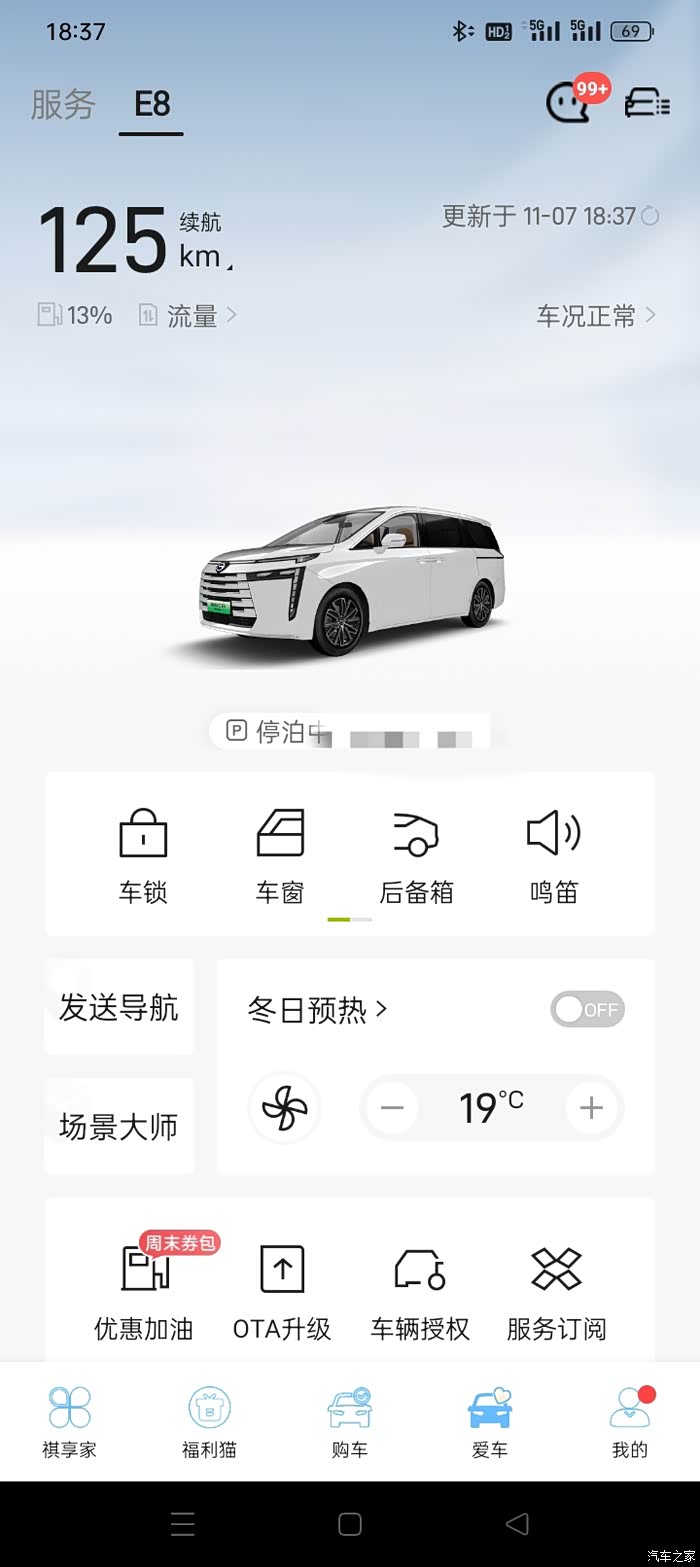
Task: Open 发送导航 to send navigation
Action: (x=119, y=1007)
